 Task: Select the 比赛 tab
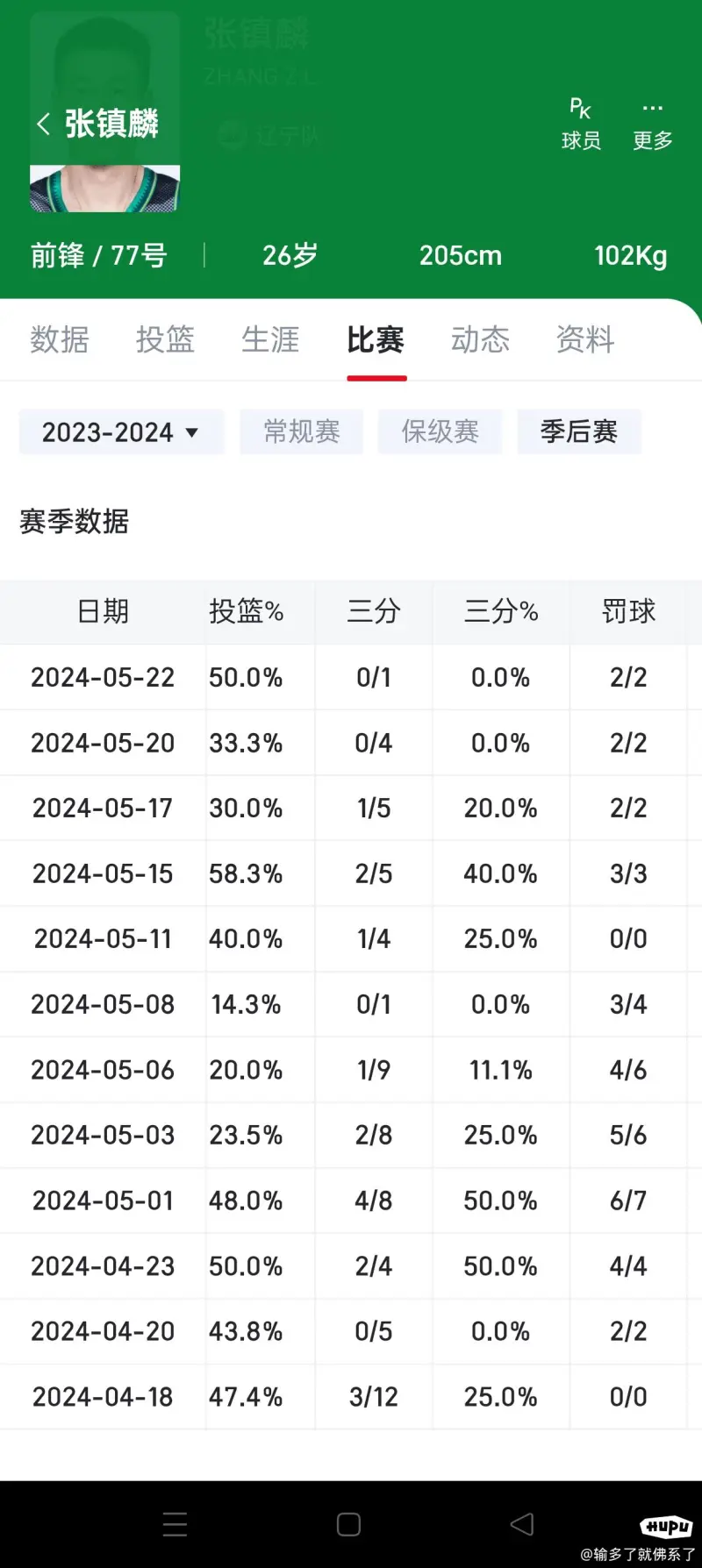point(376,339)
